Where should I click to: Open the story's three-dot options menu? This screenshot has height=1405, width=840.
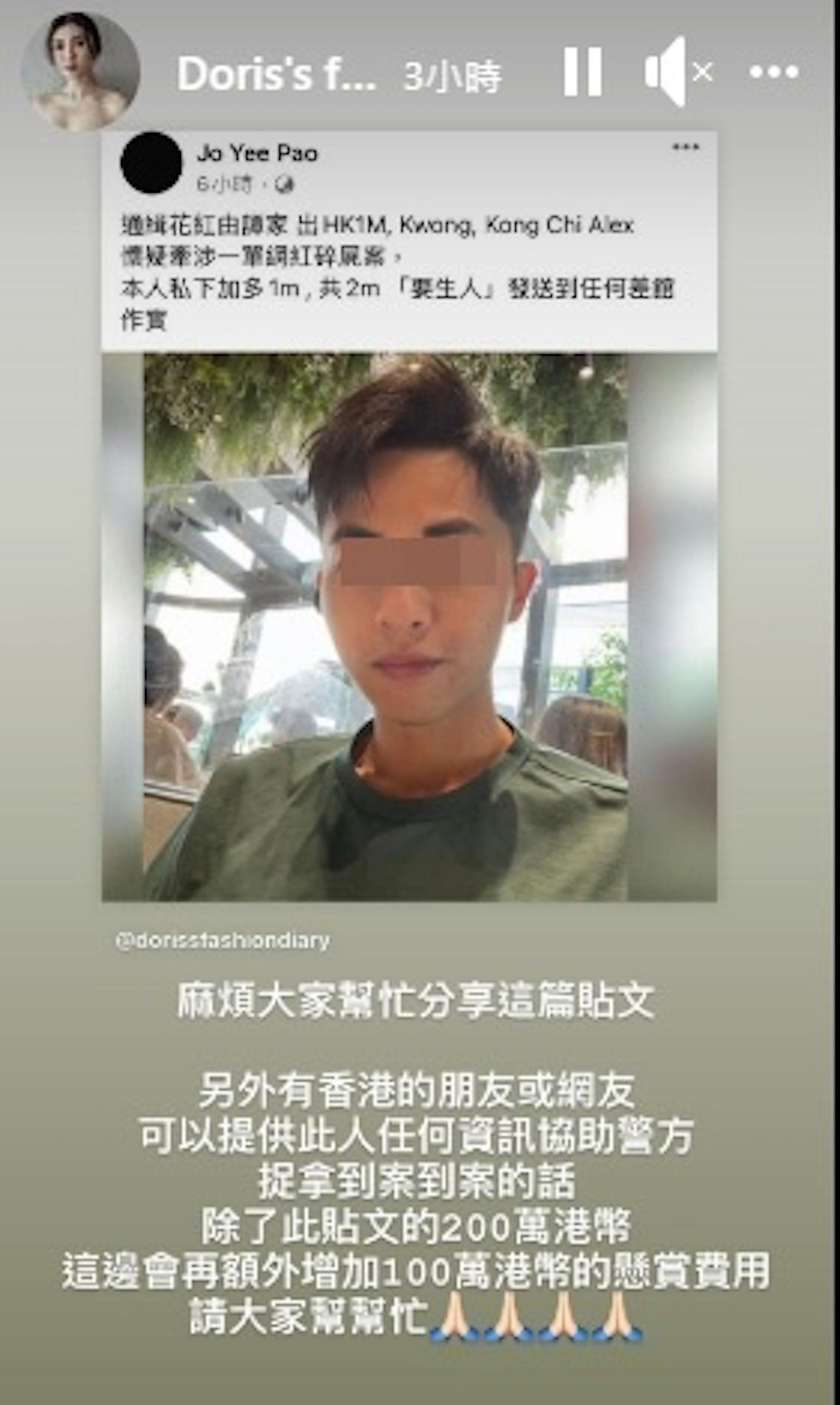774,72
